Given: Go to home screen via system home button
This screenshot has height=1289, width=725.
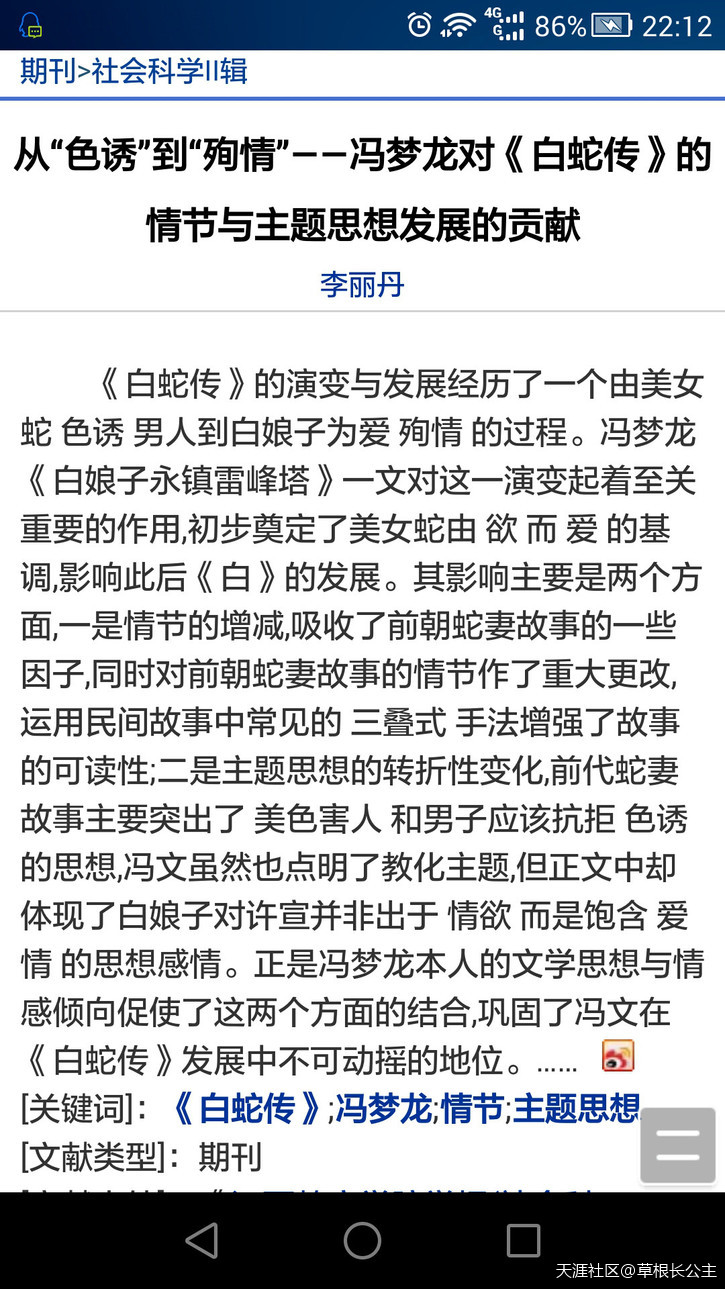Looking at the screenshot, I should click(362, 1241).
